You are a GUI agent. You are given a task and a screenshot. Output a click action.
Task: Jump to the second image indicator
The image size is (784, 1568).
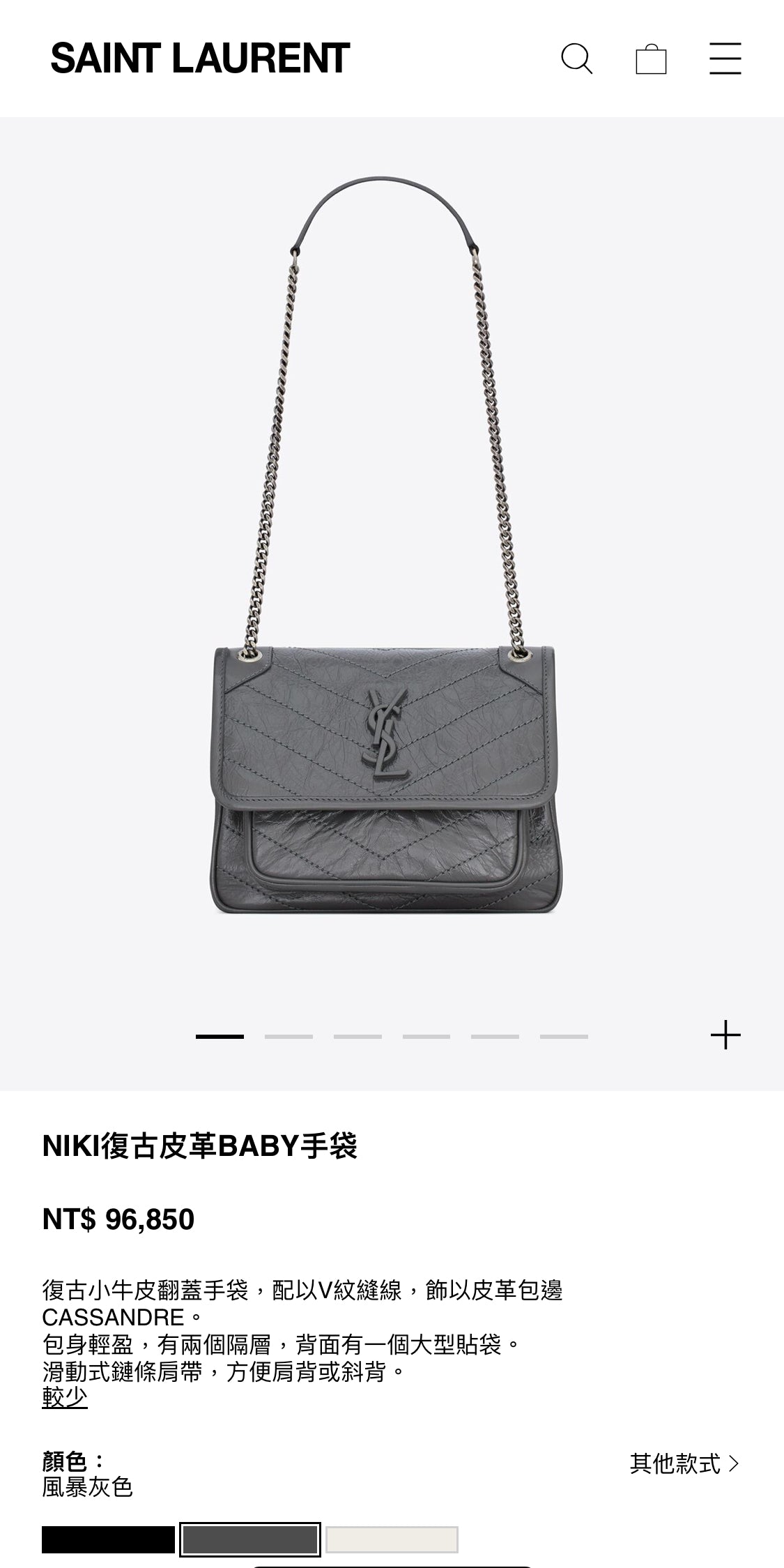click(x=289, y=1037)
